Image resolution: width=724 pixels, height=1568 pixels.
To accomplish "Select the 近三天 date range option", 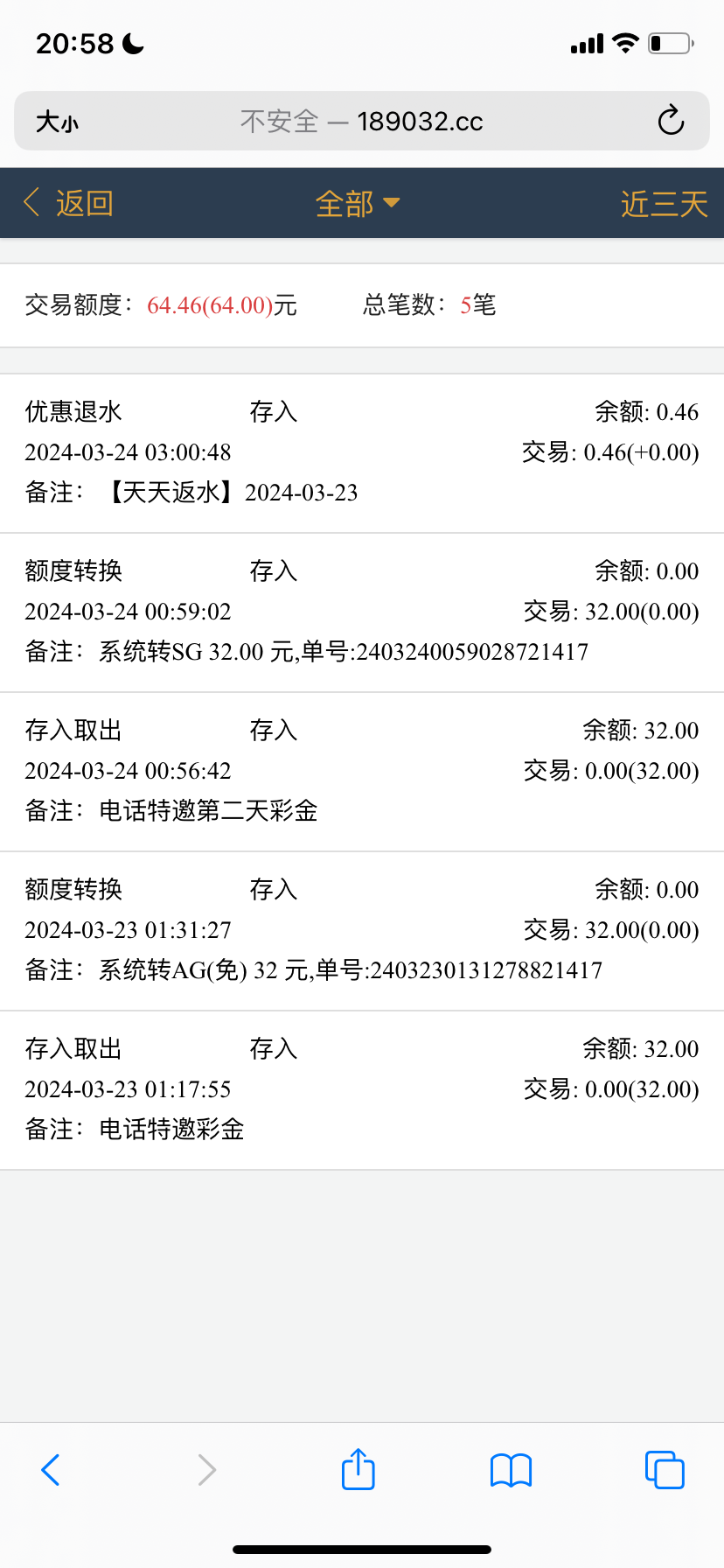I will tap(664, 202).
